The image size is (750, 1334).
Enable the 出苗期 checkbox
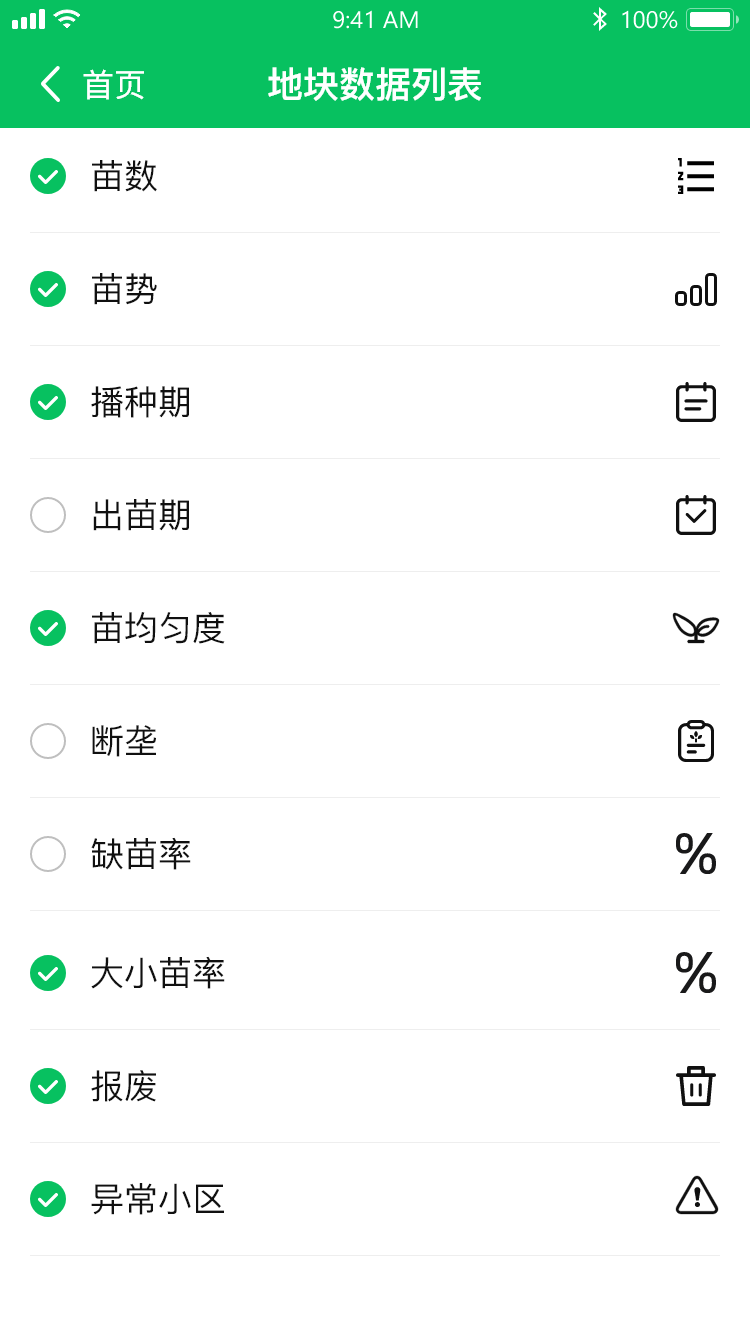pyautogui.click(x=48, y=515)
